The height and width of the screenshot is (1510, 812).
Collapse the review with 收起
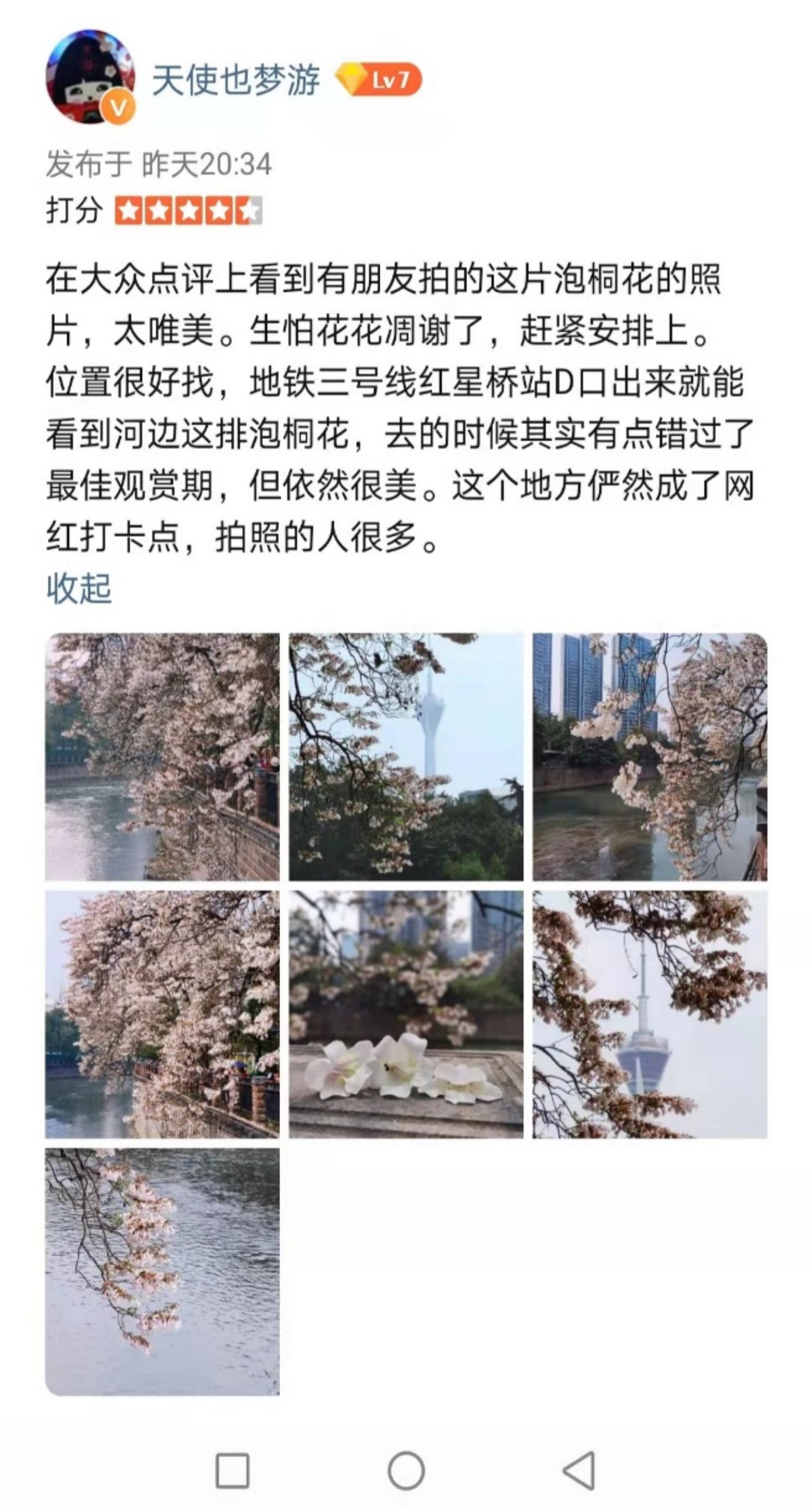pos(79,588)
